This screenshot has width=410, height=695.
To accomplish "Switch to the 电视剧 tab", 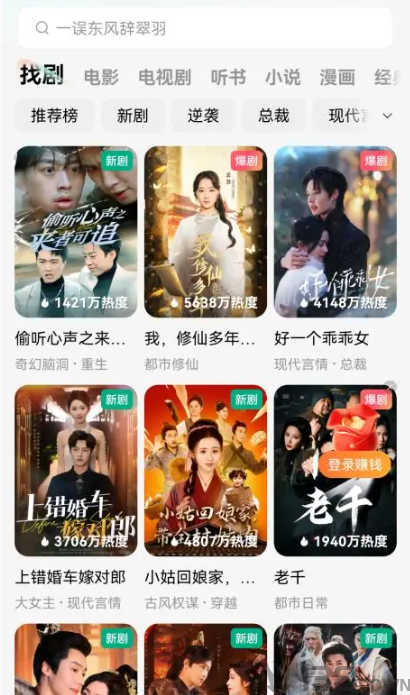I will point(164,77).
